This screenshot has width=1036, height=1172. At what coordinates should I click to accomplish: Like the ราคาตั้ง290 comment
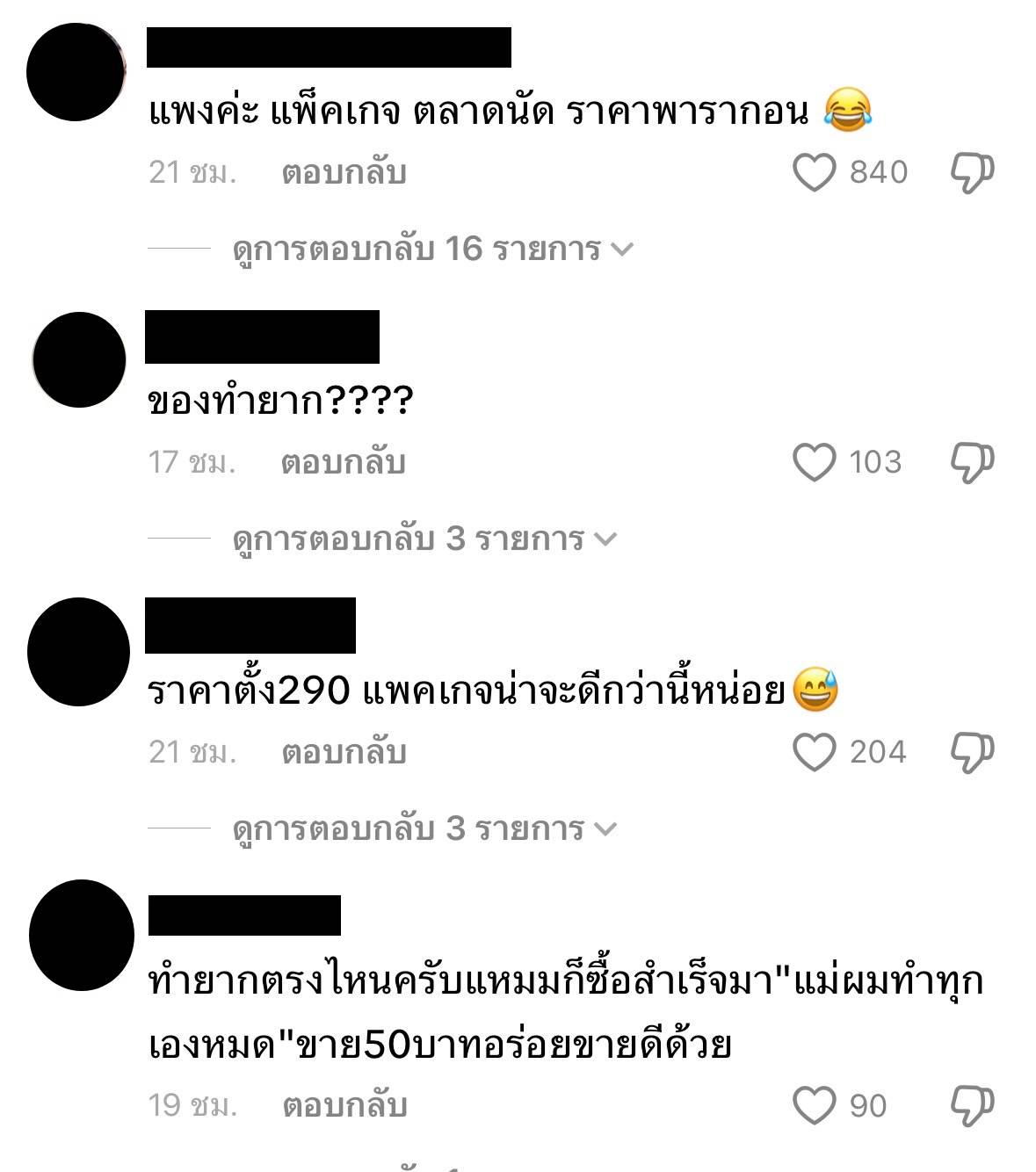point(814,752)
